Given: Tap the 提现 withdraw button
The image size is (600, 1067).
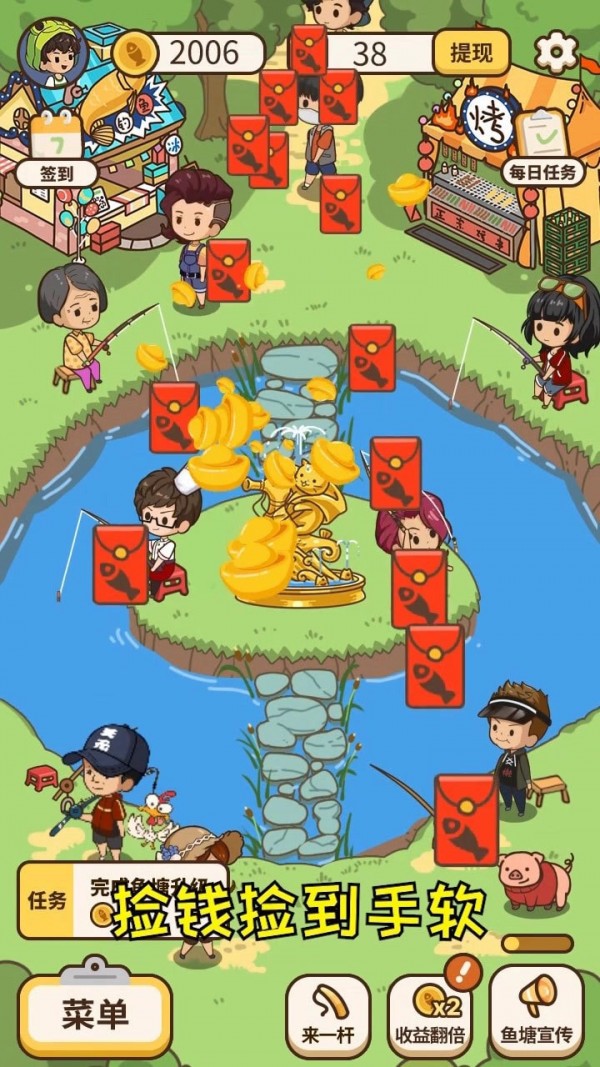Looking at the screenshot, I should click(471, 53).
